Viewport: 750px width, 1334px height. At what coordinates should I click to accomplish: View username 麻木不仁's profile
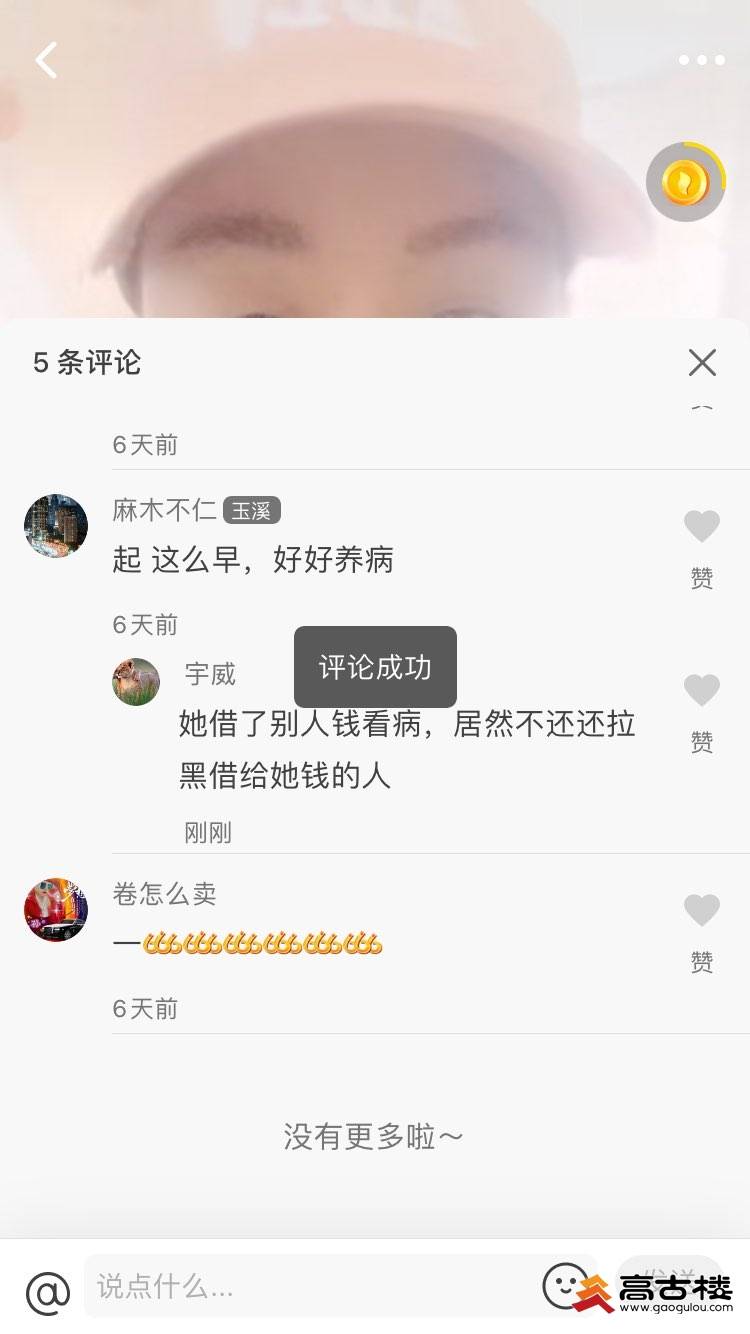pos(165,510)
